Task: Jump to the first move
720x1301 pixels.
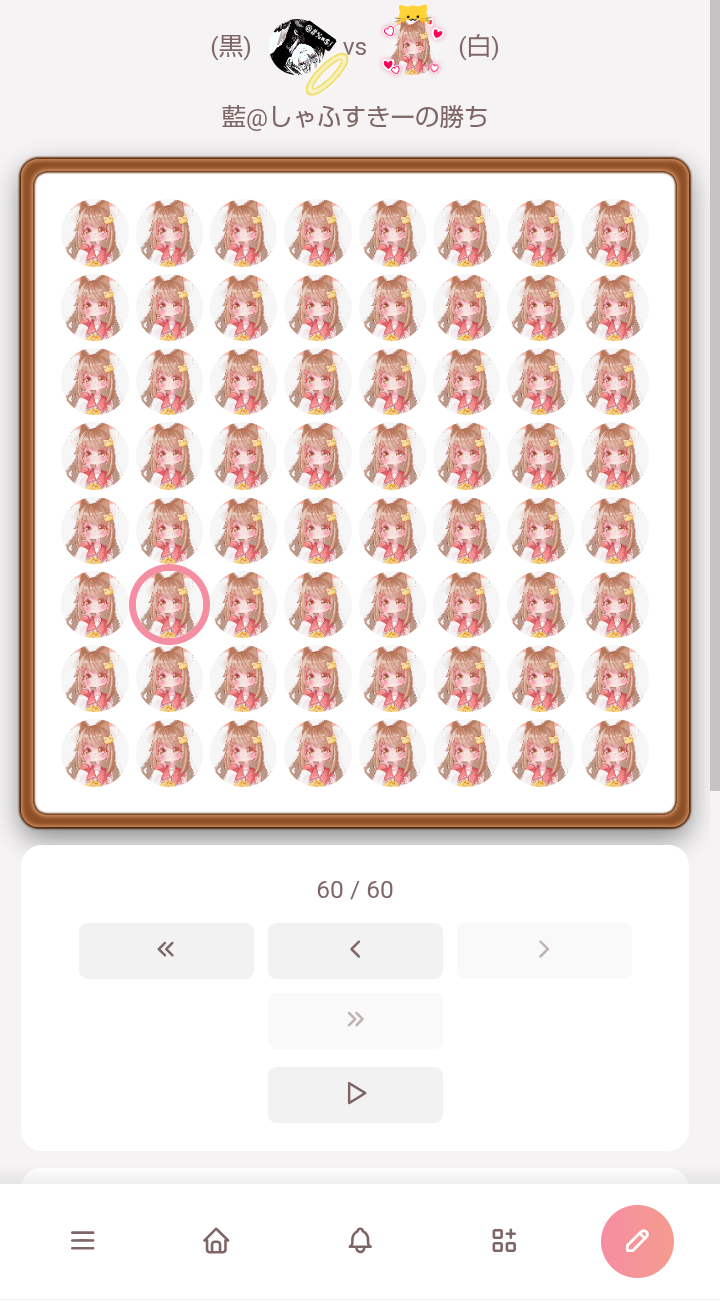Action: tap(166, 950)
